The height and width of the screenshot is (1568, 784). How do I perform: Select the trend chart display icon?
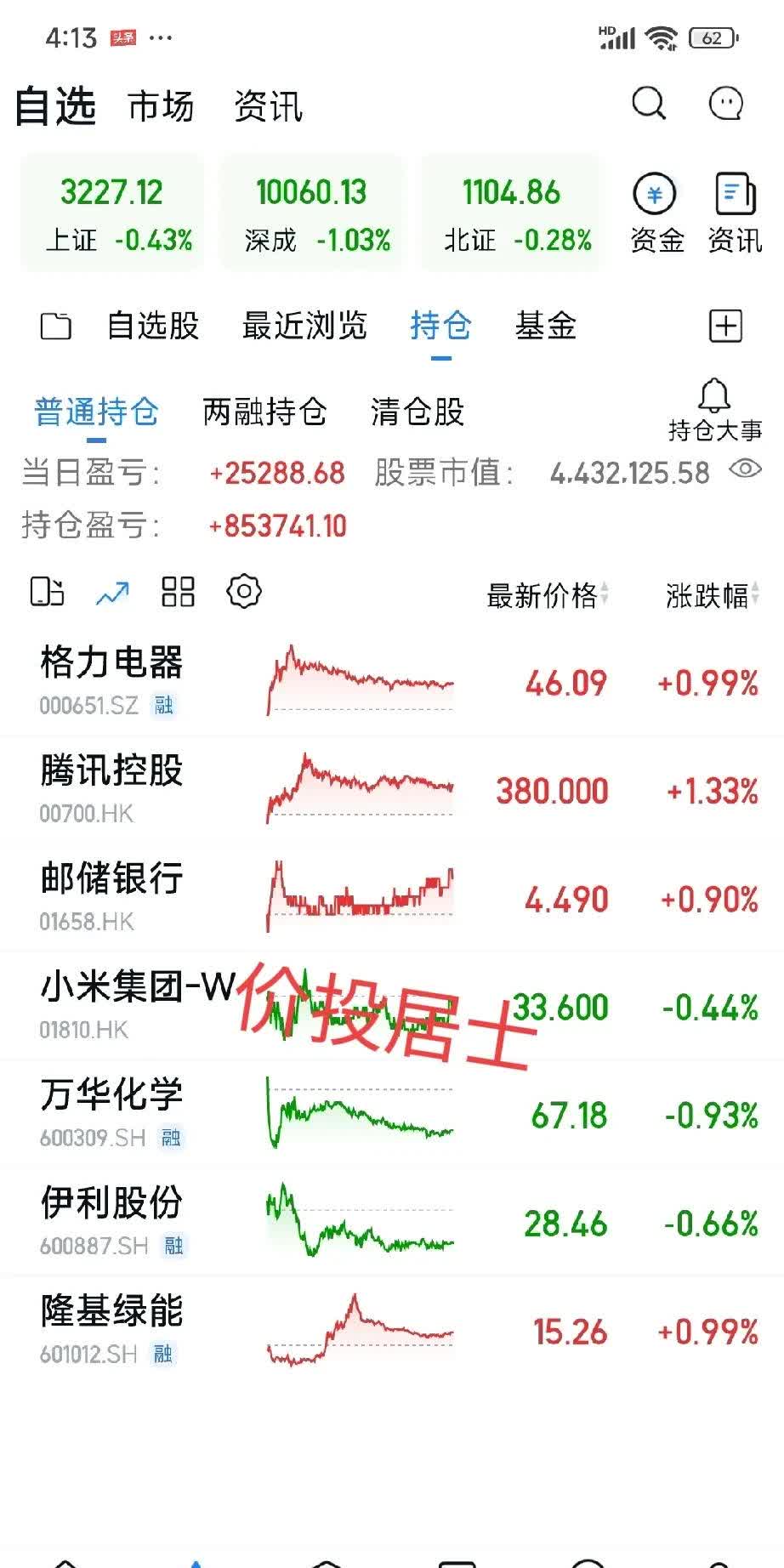pos(111,592)
